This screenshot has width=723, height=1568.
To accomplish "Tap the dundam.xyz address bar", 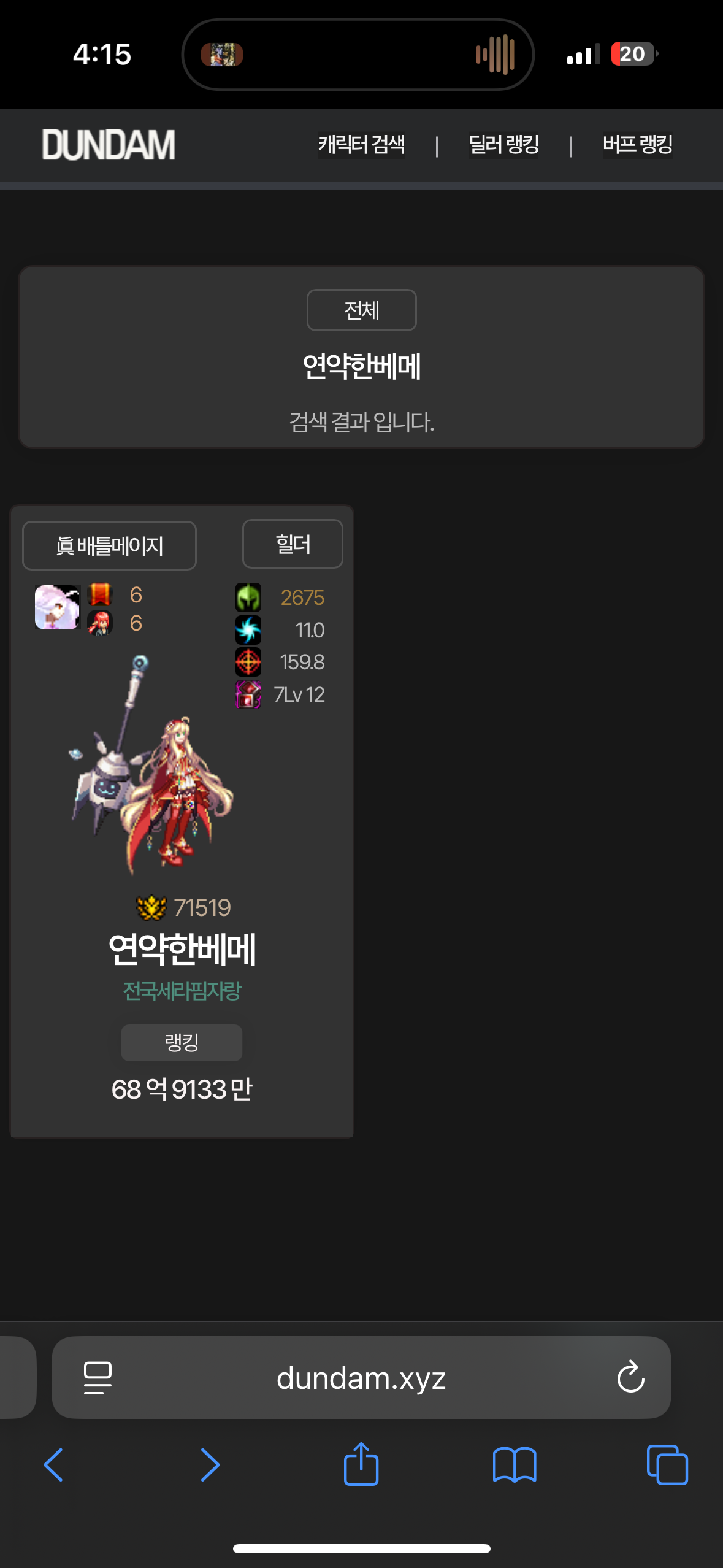I will (x=361, y=1378).
